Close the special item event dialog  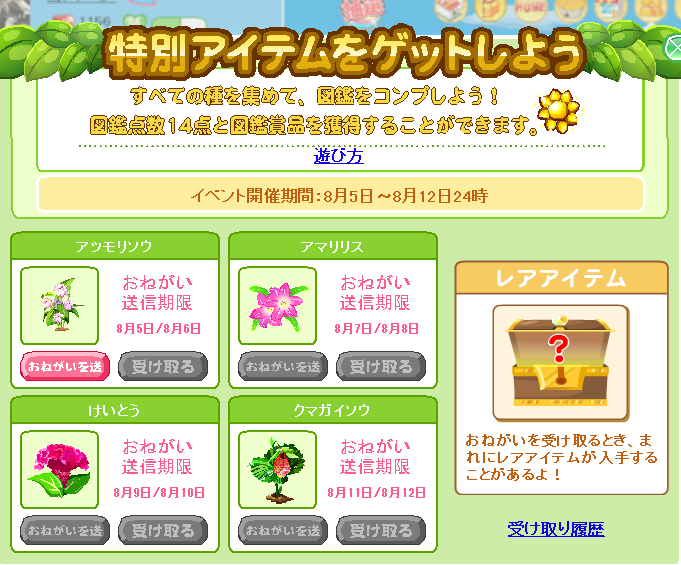pos(674,47)
